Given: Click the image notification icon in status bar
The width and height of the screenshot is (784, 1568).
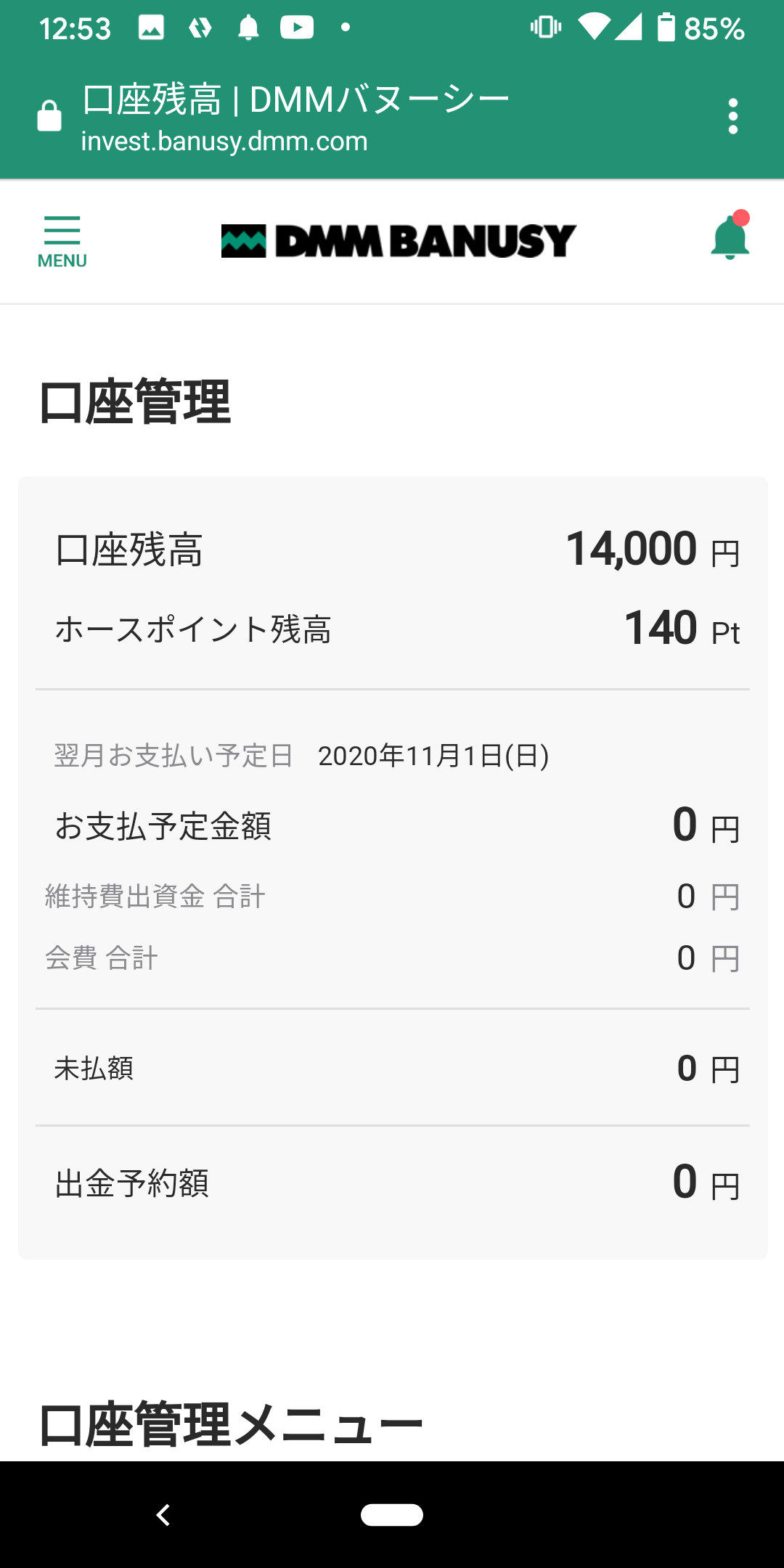Looking at the screenshot, I should (x=150, y=29).
